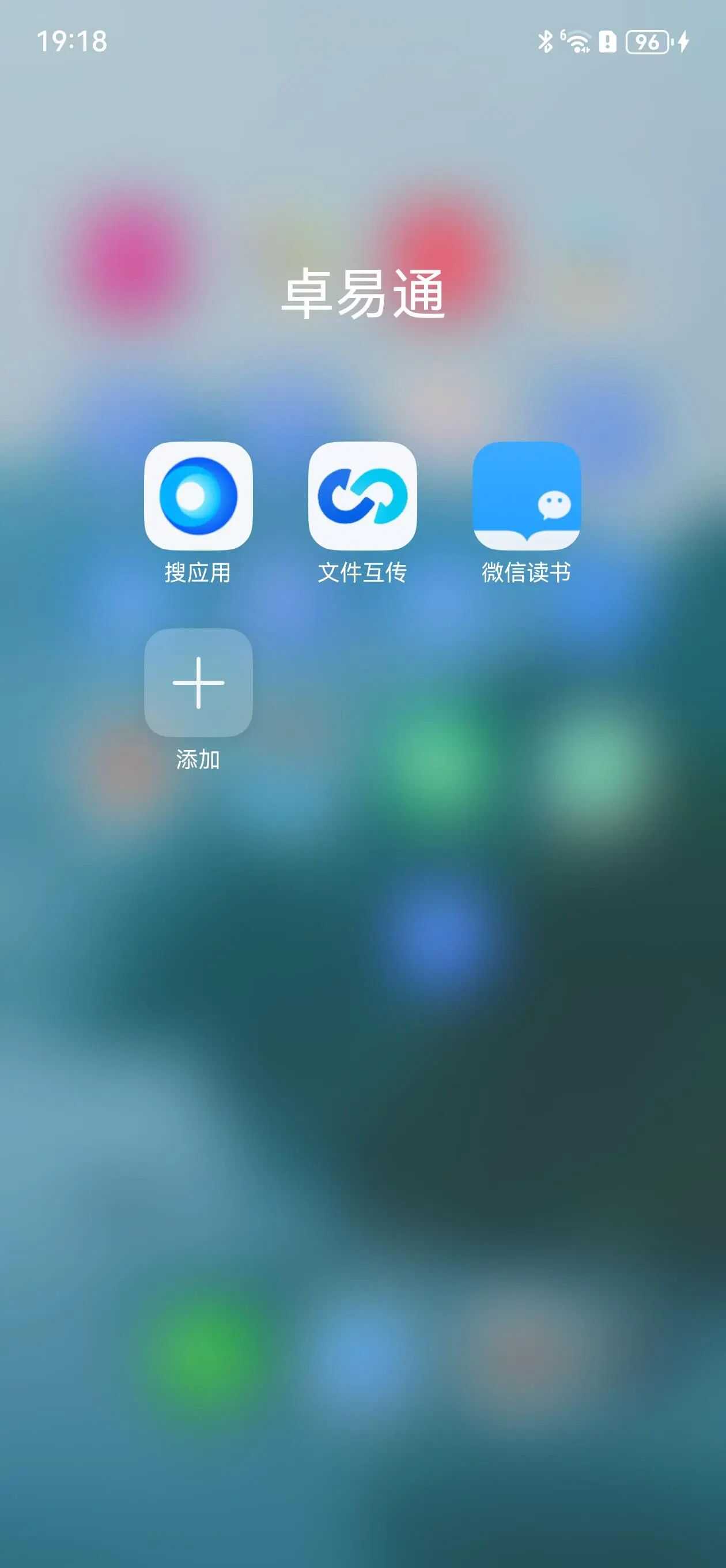Open 微信读书 reading app
This screenshot has width=726, height=1568.
click(x=527, y=496)
